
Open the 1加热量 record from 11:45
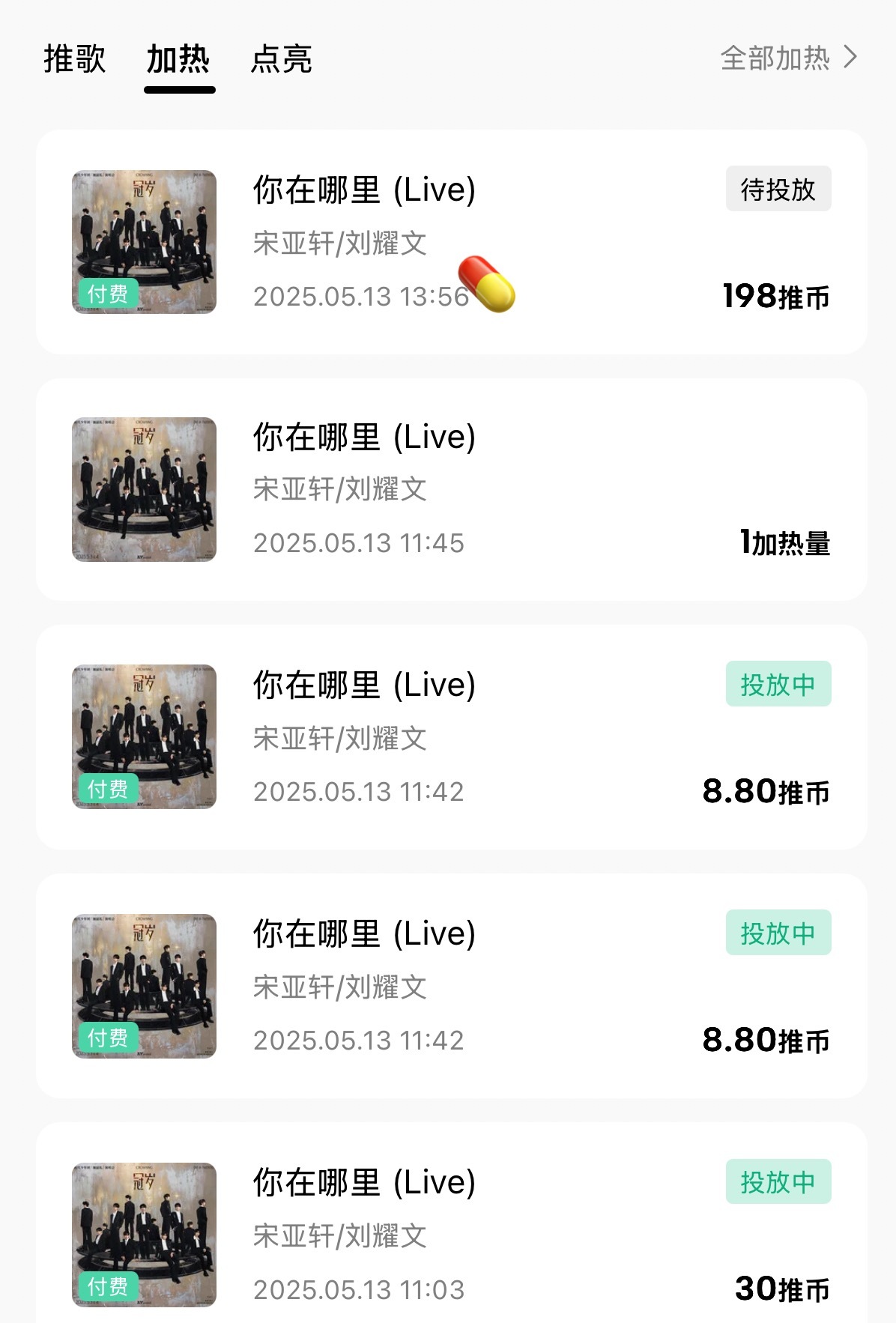click(451, 489)
